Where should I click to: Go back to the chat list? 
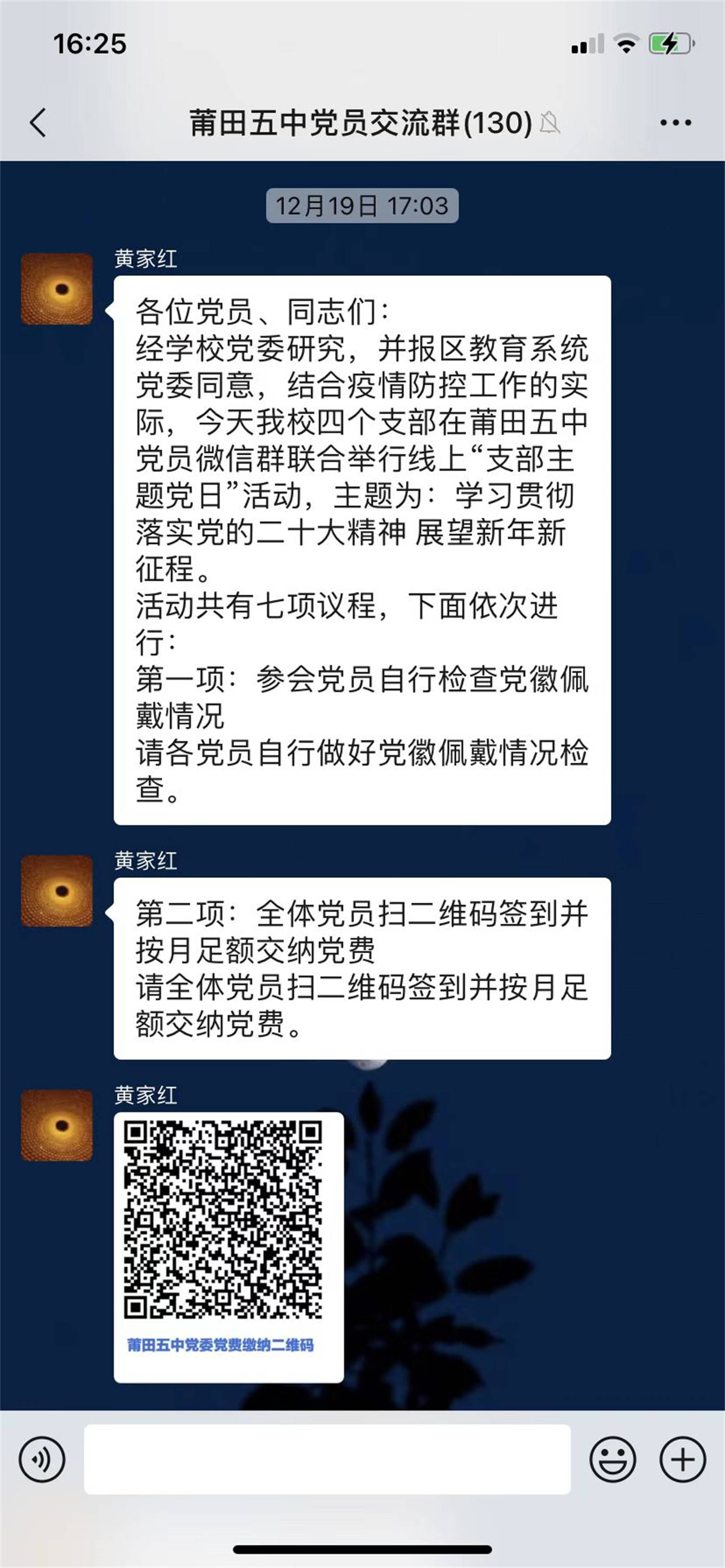click(38, 122)
